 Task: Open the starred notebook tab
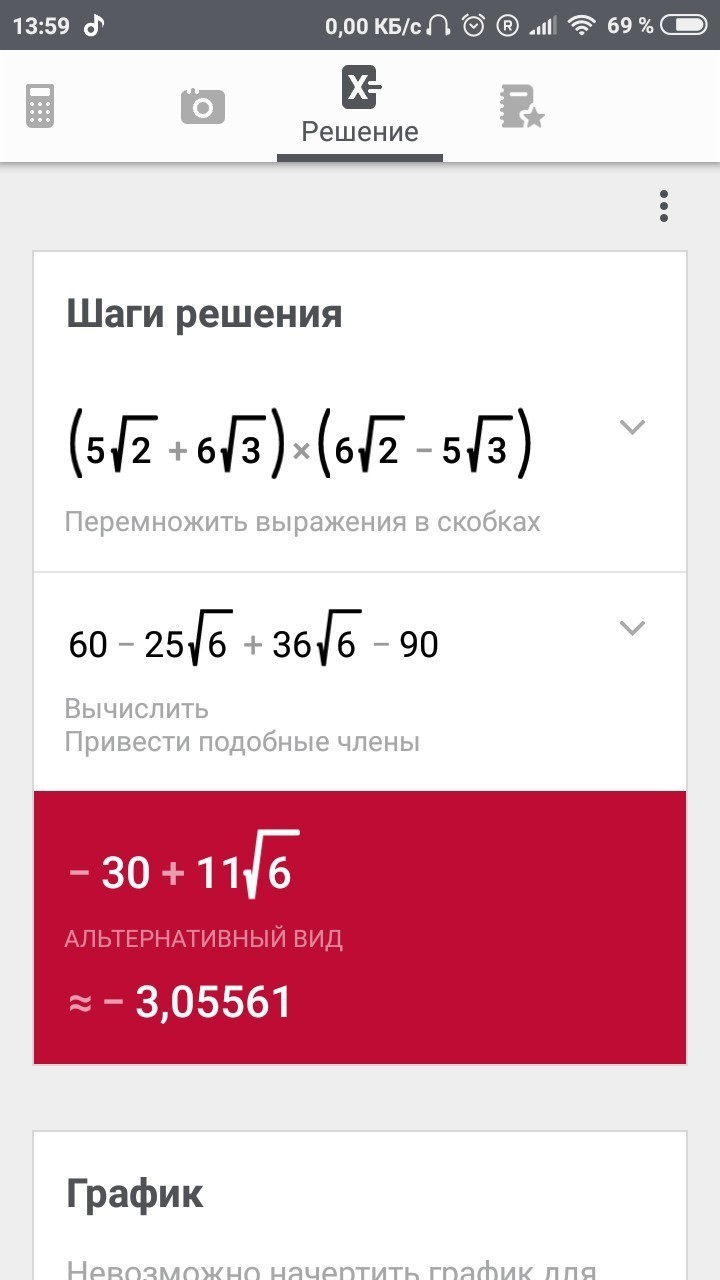point(521,106)
